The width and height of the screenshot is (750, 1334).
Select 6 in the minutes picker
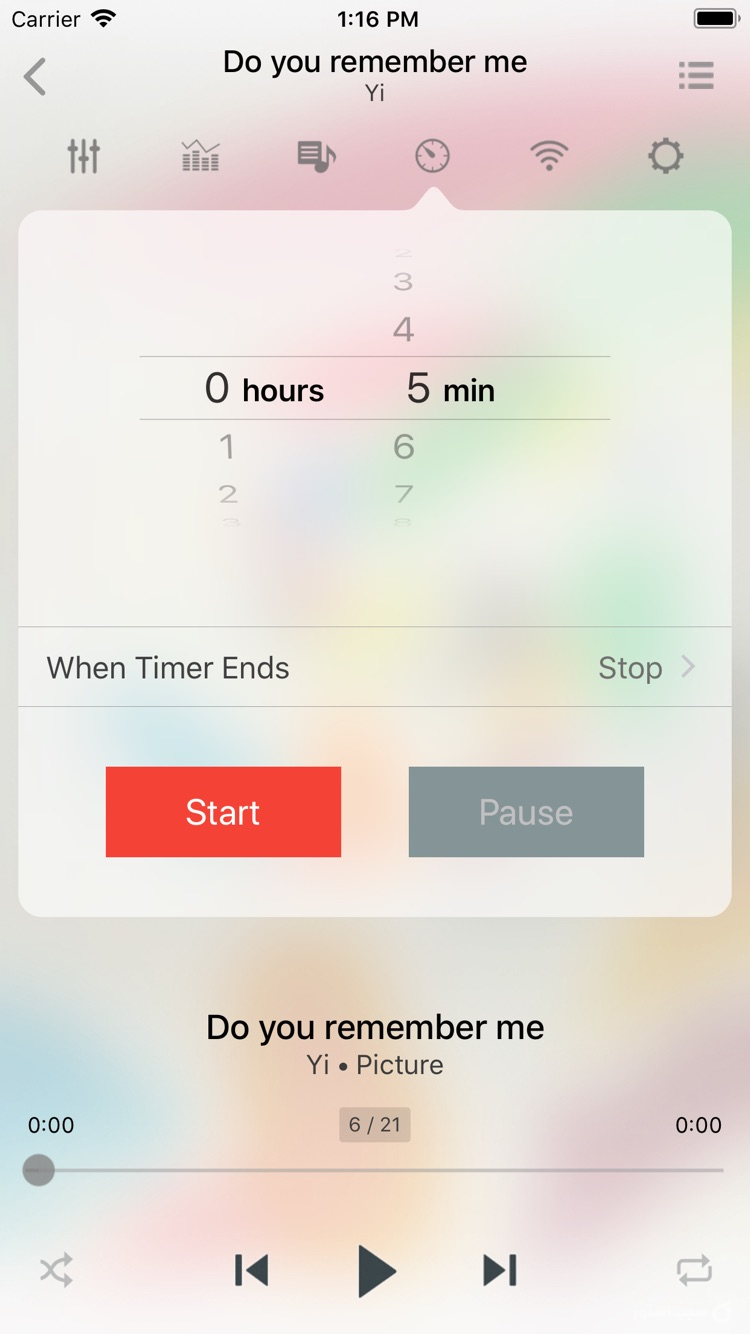(x=403, y=446)
